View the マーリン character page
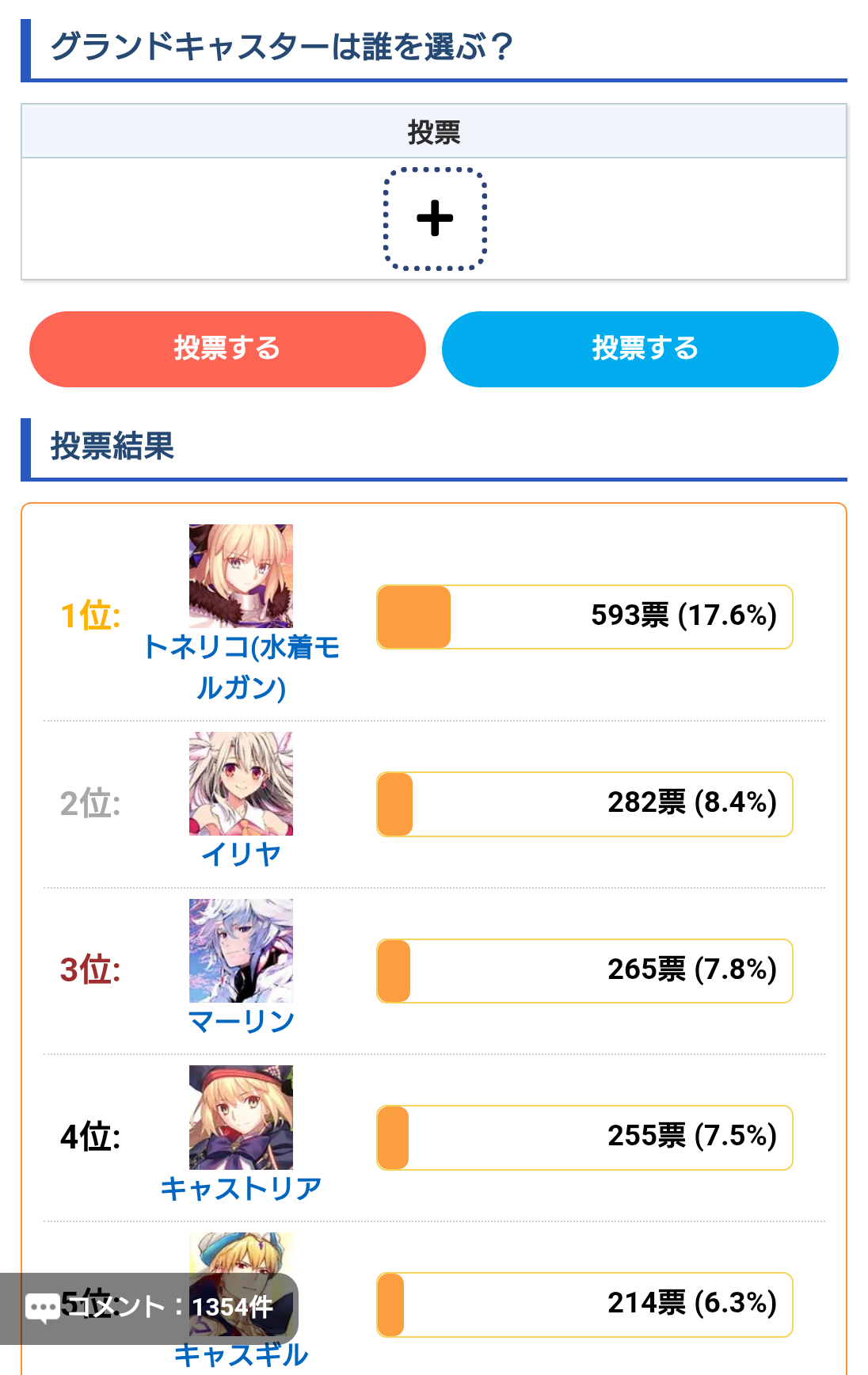The image size is (868, 1375). [x=241, y=1020]
